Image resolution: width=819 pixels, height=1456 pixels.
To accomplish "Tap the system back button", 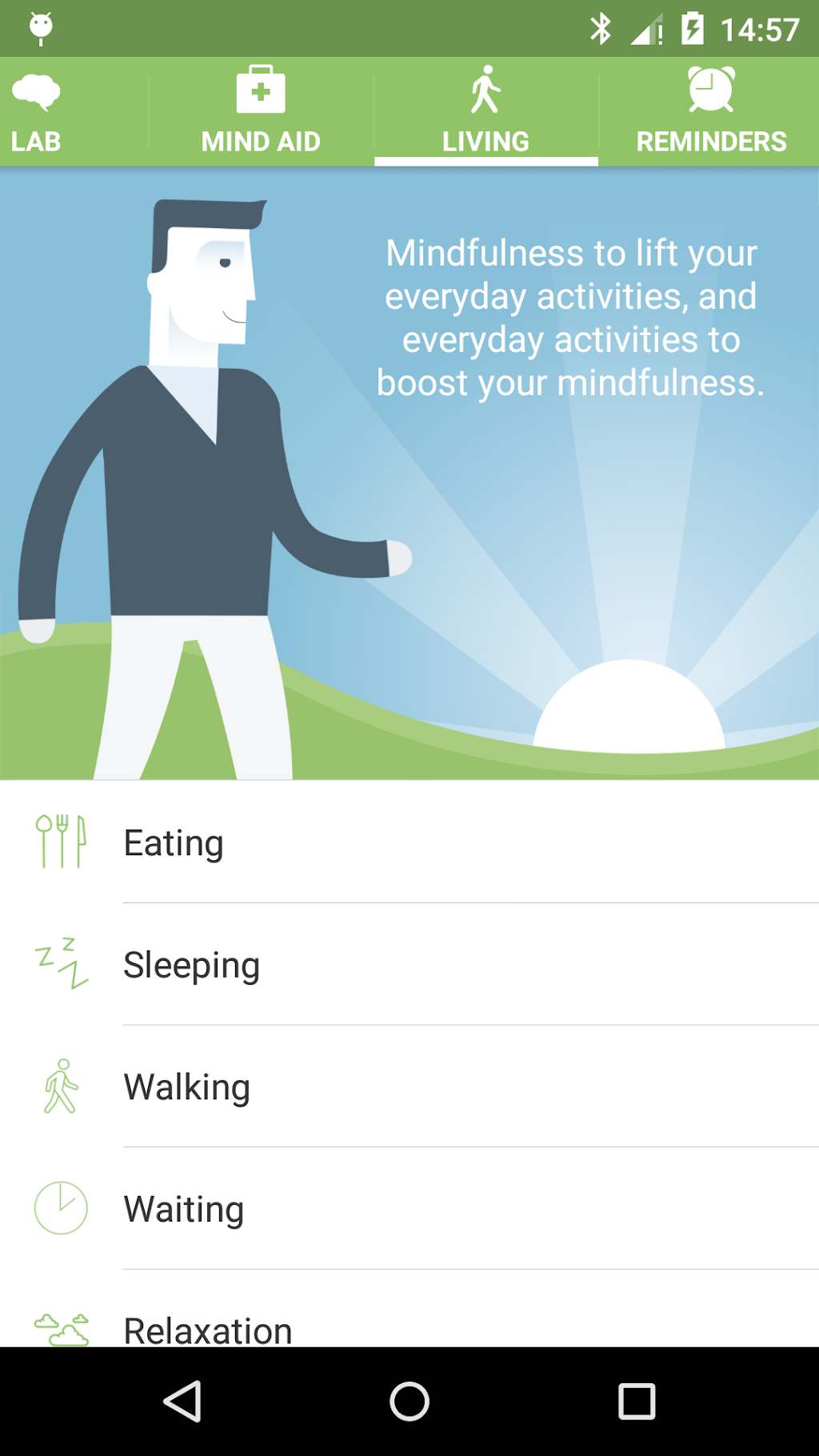I will [x=182, y=1402].
